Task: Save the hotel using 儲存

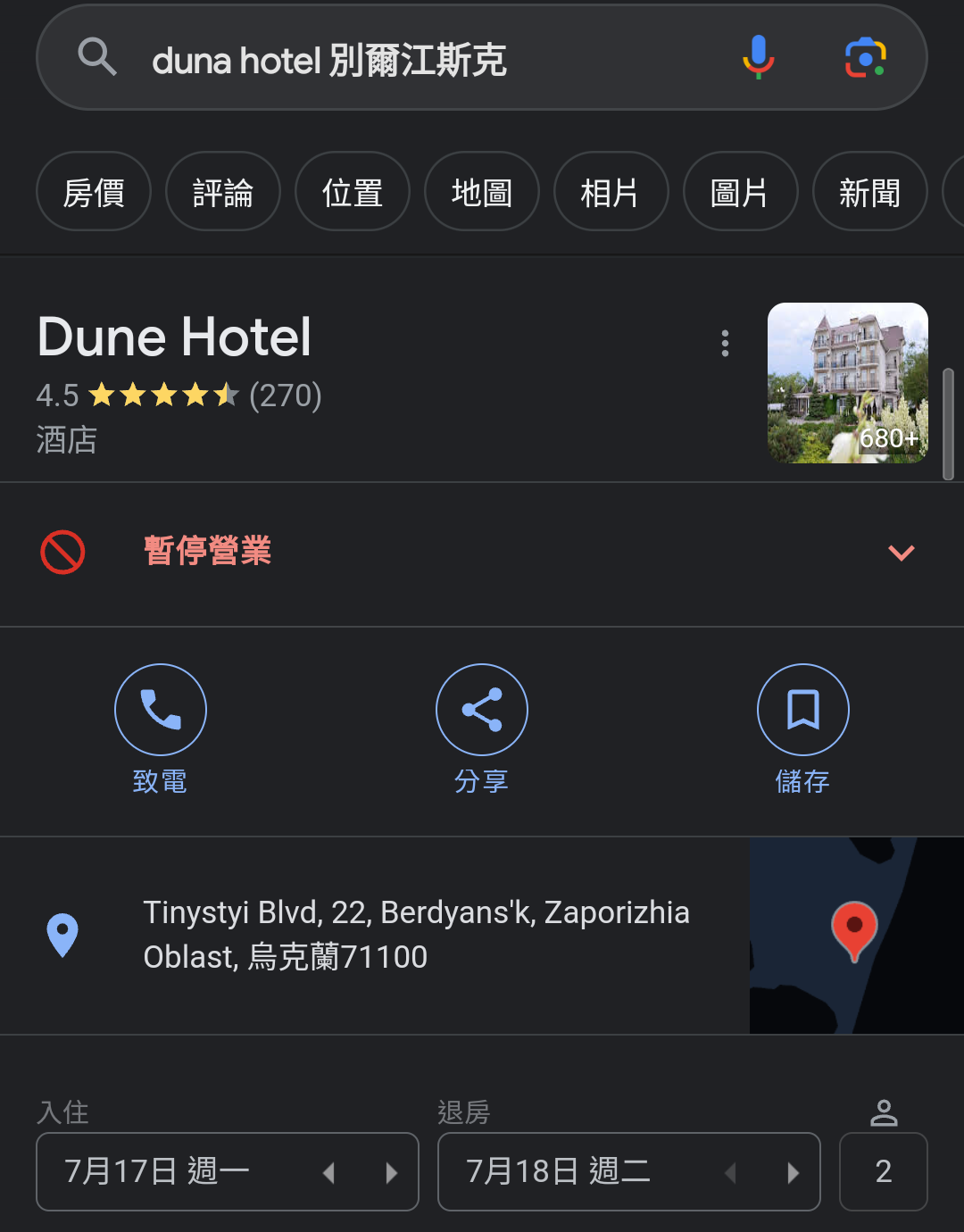Action: (x=802, y=711)
